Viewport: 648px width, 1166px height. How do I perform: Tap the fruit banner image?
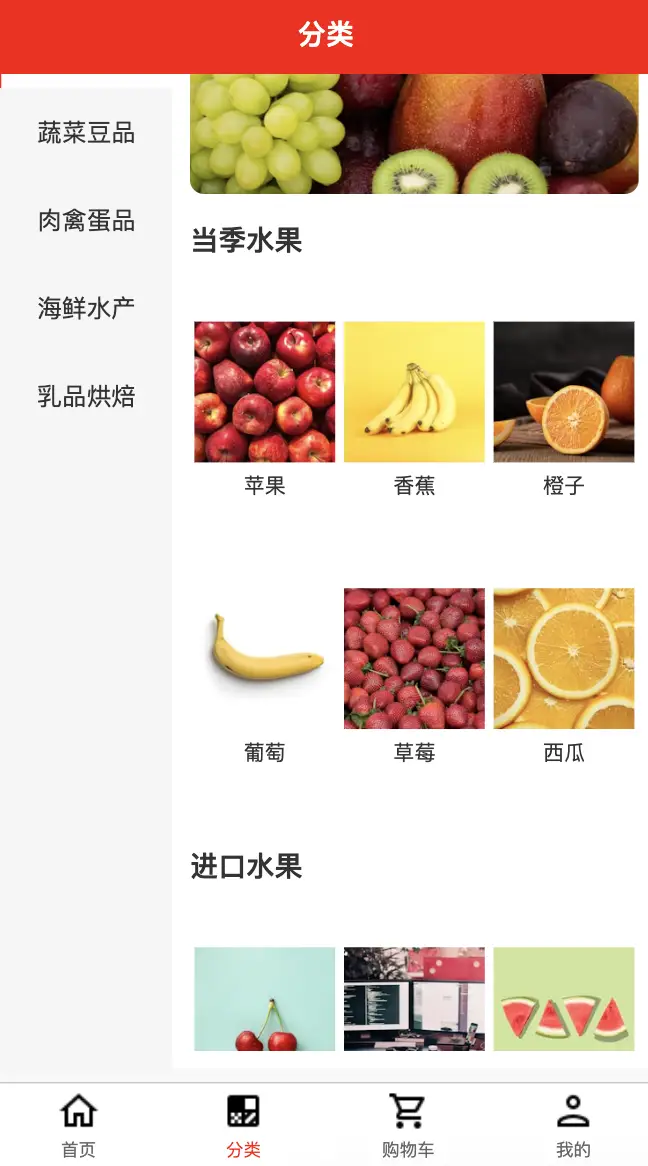pyautogui.click(x=414, y=133)
